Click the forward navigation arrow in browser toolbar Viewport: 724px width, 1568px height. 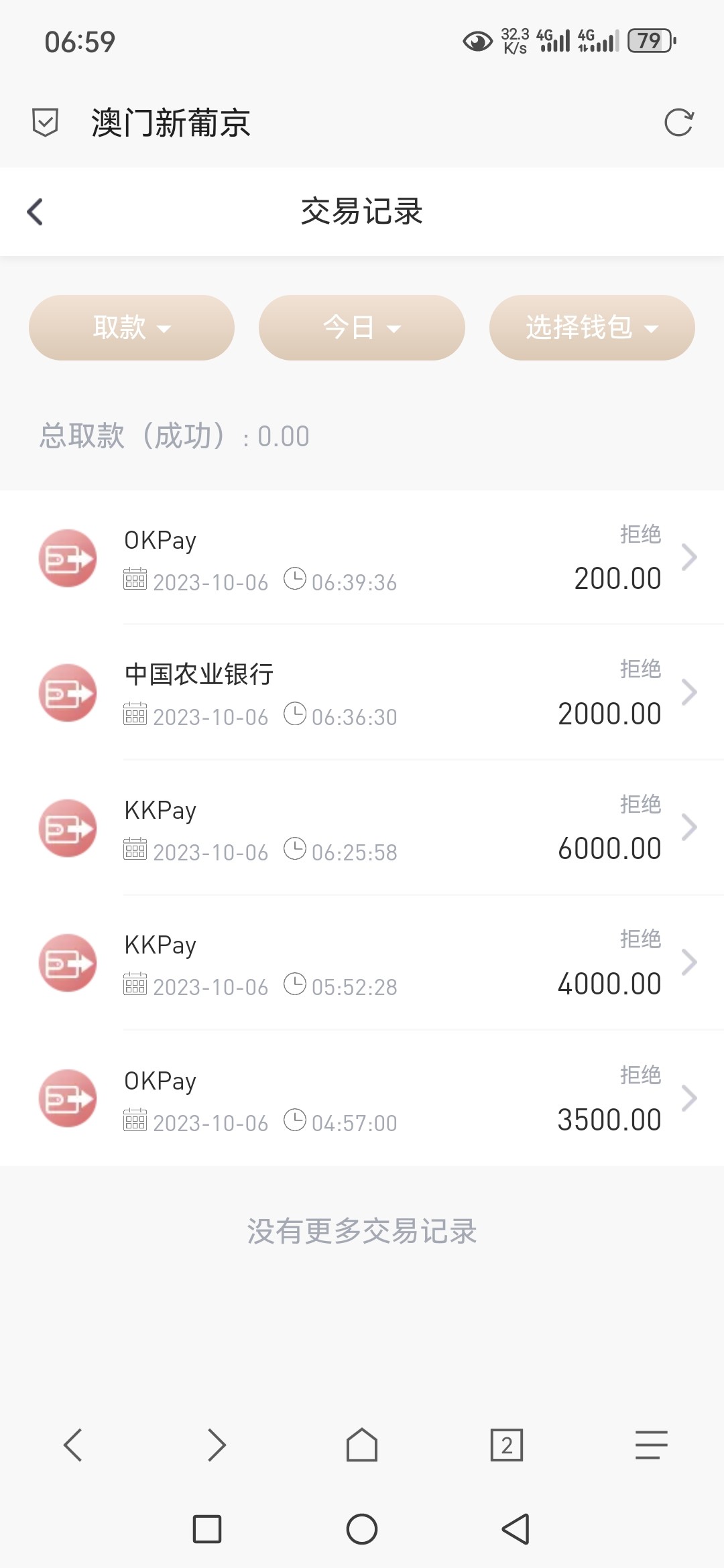tap(217, 1445)
